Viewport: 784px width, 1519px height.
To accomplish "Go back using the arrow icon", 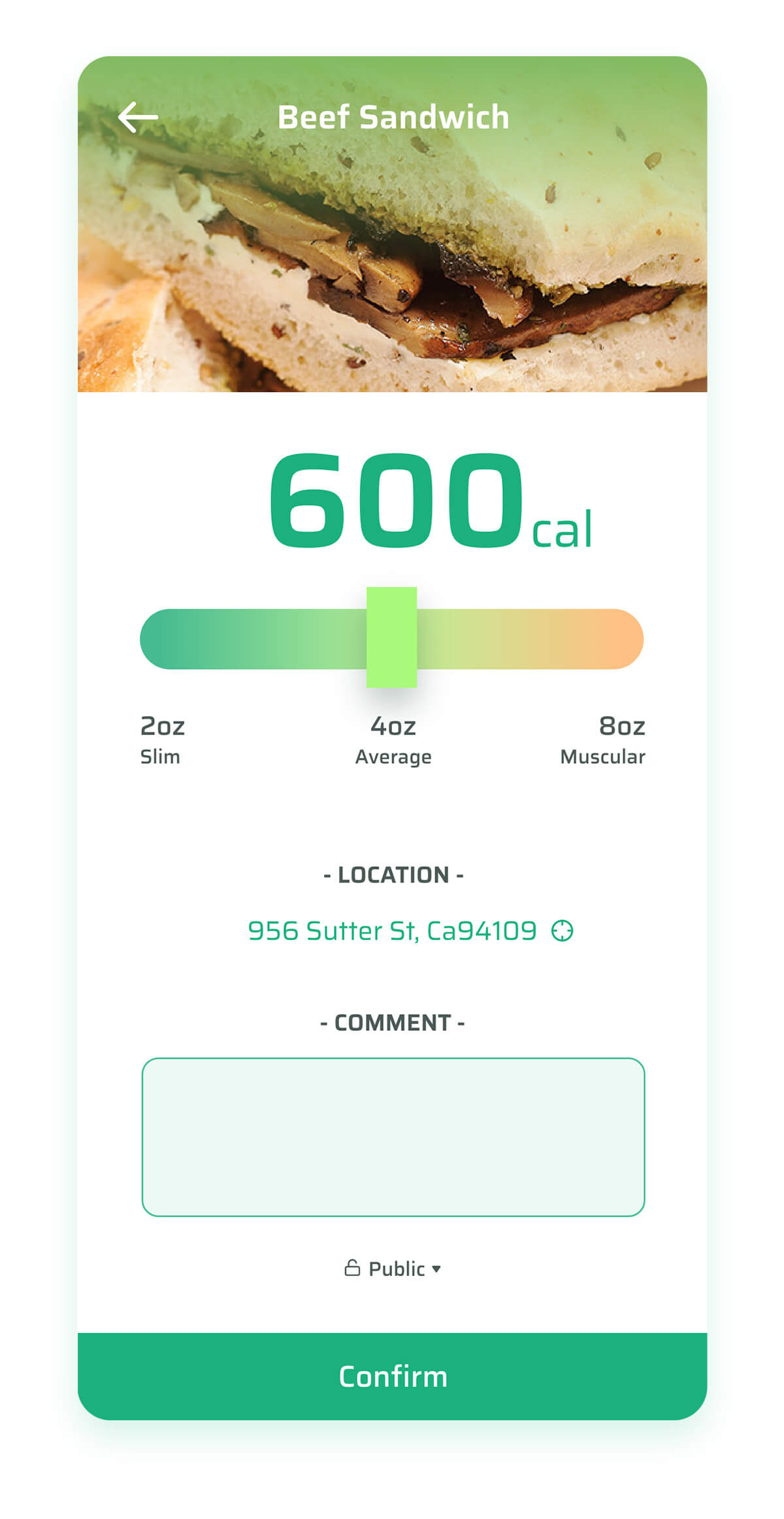I will click(138, 118).
